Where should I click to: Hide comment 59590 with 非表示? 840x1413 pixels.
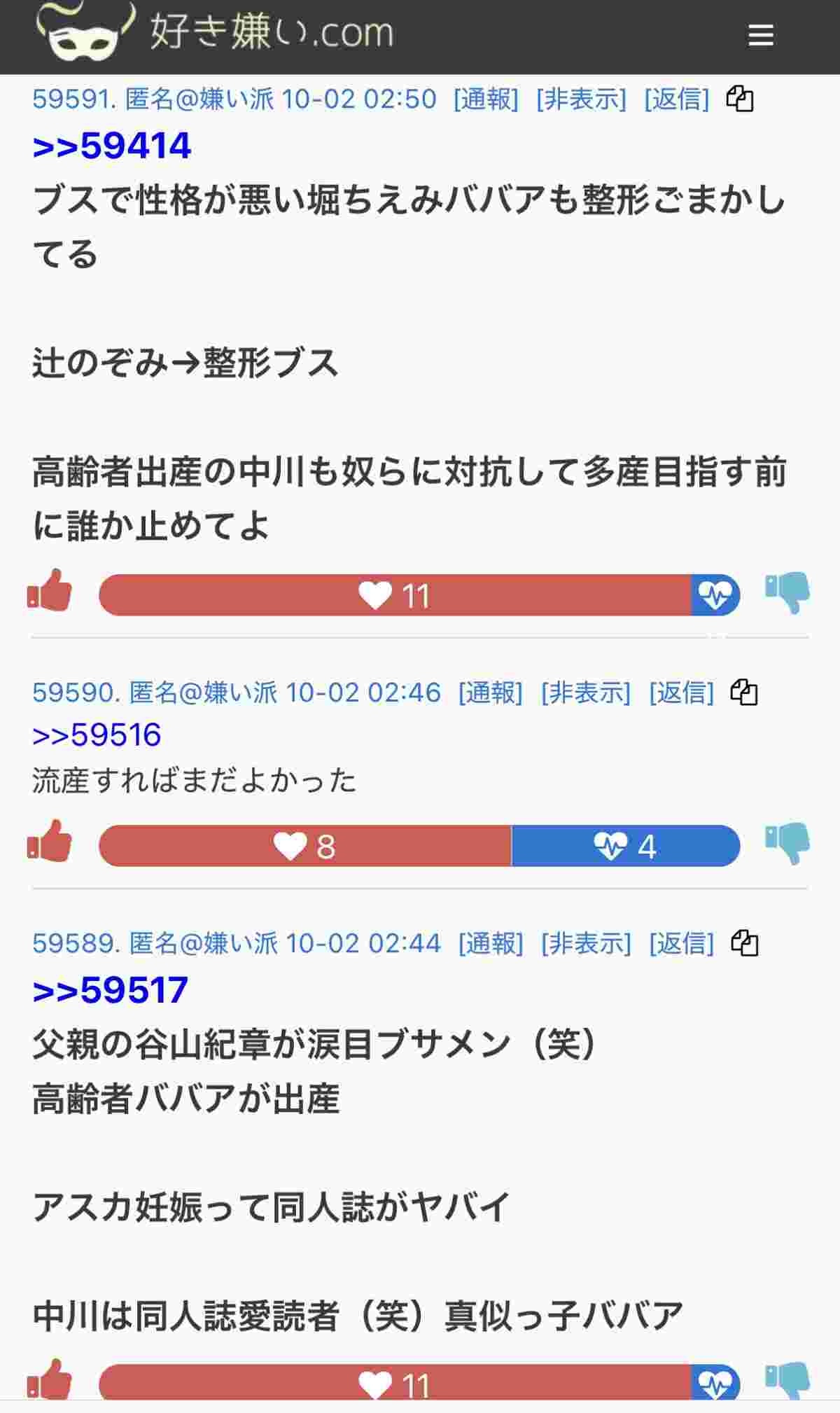click(585, 692)
